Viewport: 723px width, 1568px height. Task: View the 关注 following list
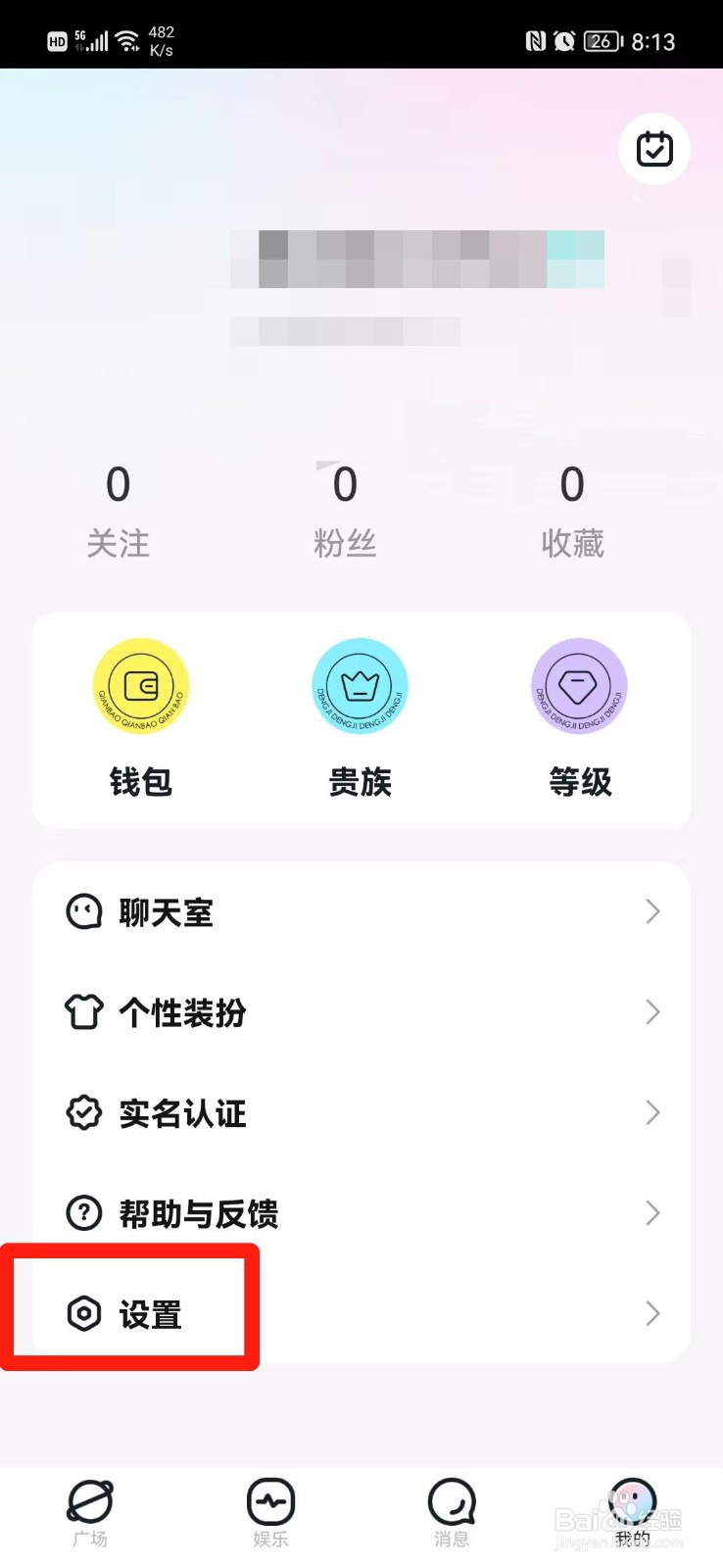tap(118, 512)
